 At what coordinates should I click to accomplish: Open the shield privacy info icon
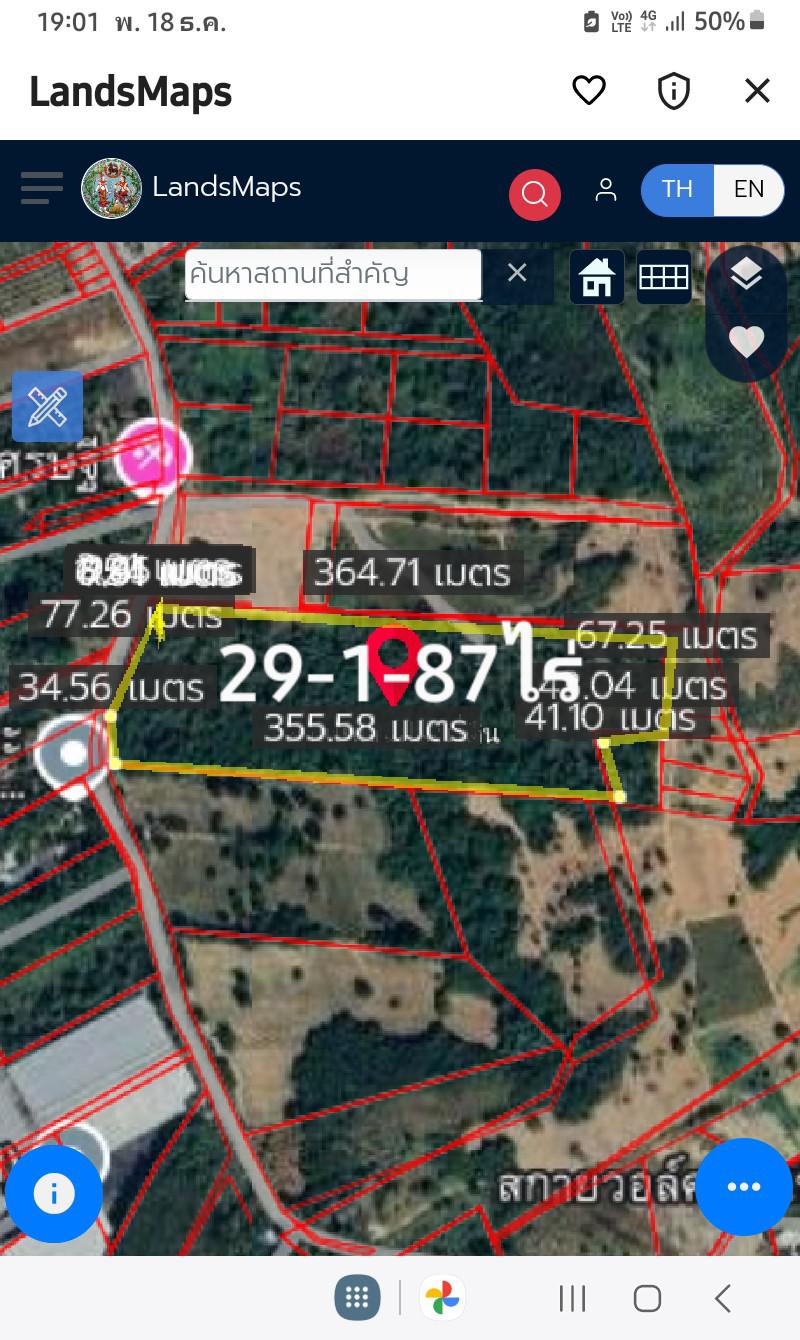[674, 91]
